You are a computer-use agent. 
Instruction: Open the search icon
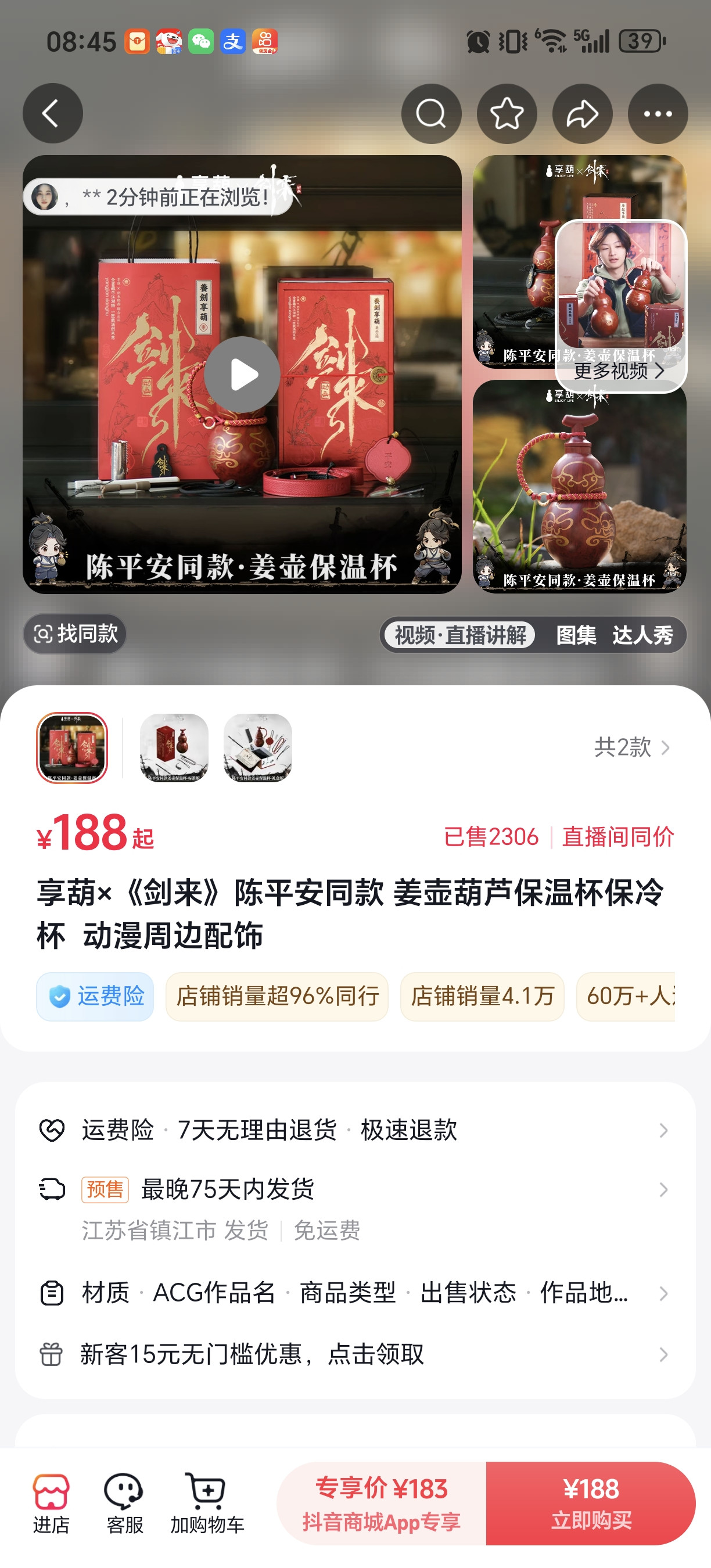431,114
